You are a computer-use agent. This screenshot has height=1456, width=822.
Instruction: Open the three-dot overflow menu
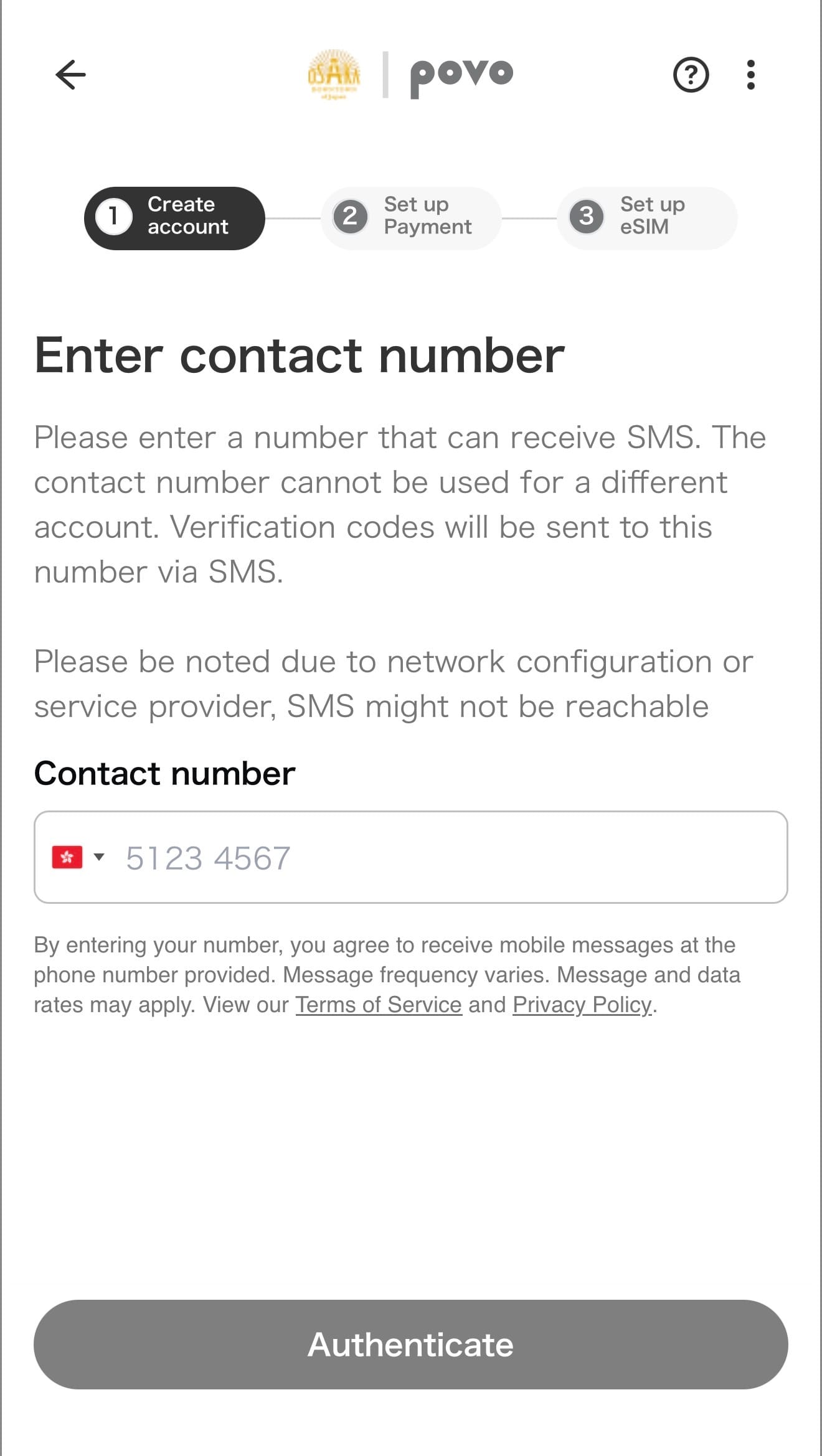pyautogui.click(x=750, y=75)
